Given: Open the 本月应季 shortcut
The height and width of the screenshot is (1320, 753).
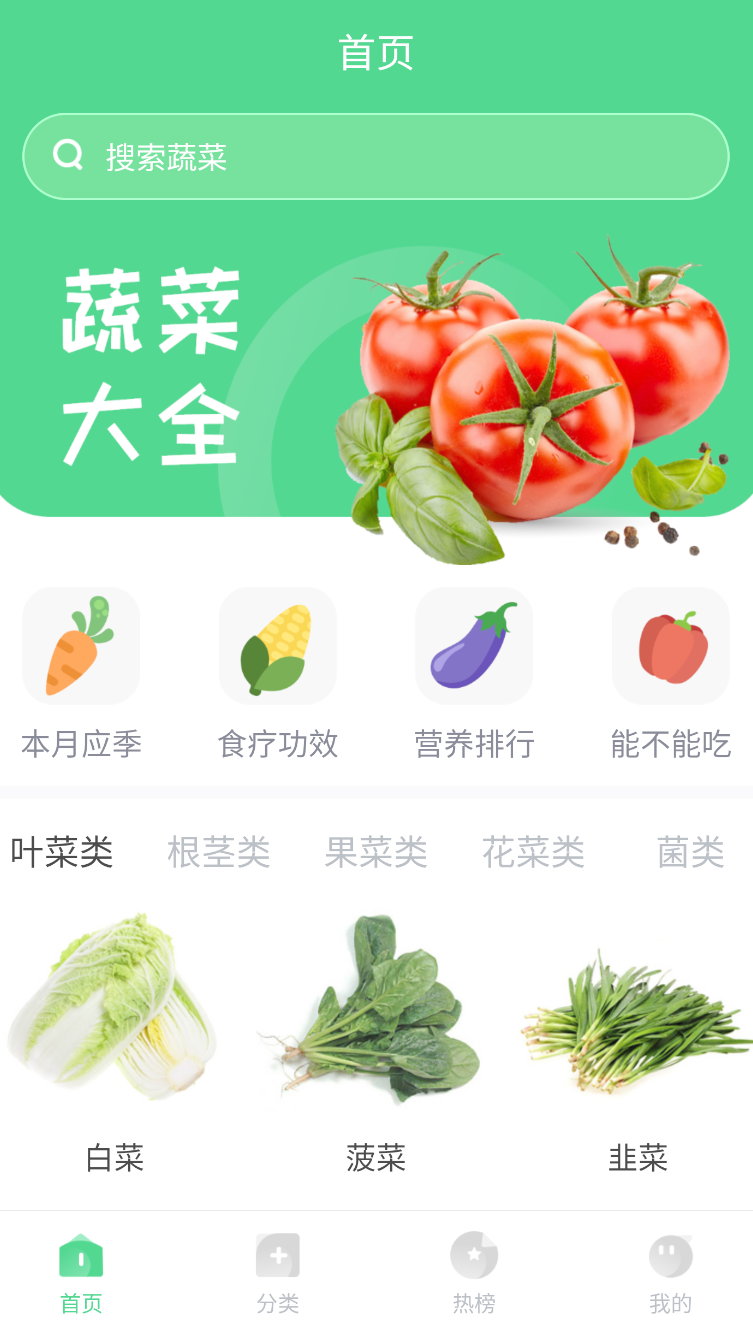Looking at the screenshot, I should pos(81,672).
